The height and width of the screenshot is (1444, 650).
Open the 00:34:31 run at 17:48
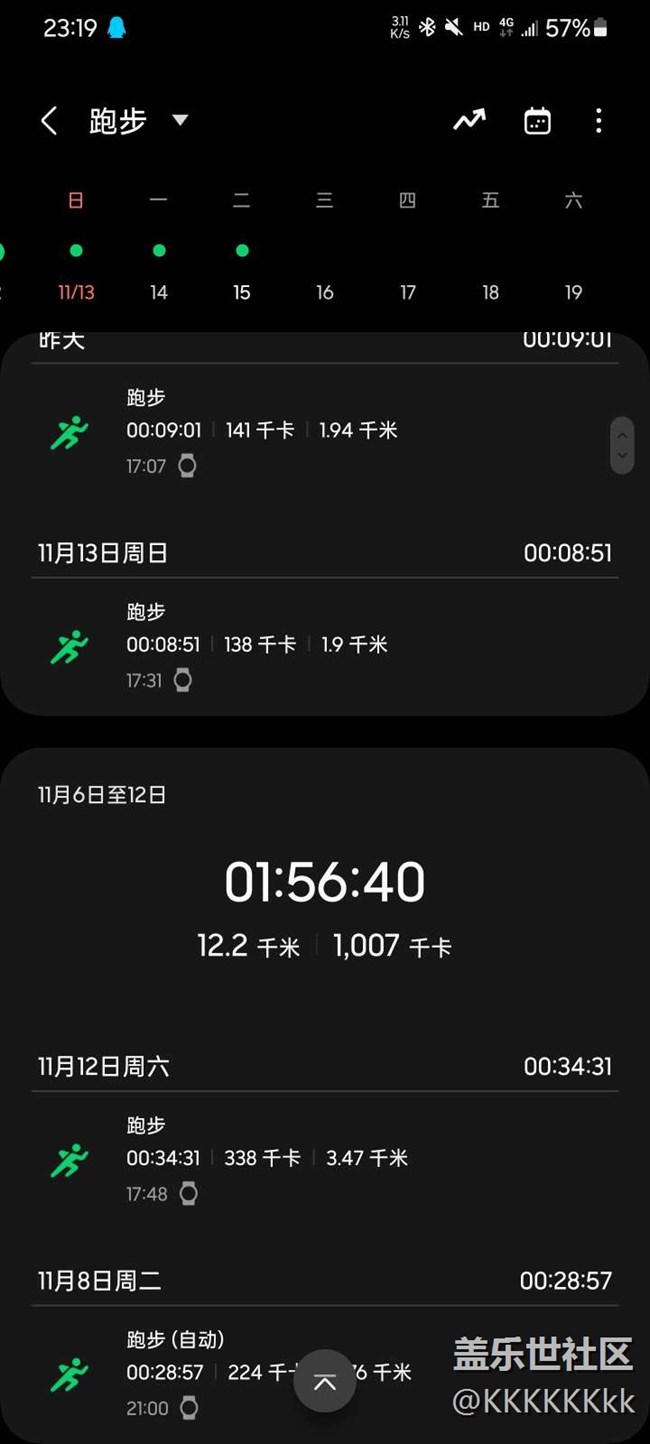pos(300,1160)
